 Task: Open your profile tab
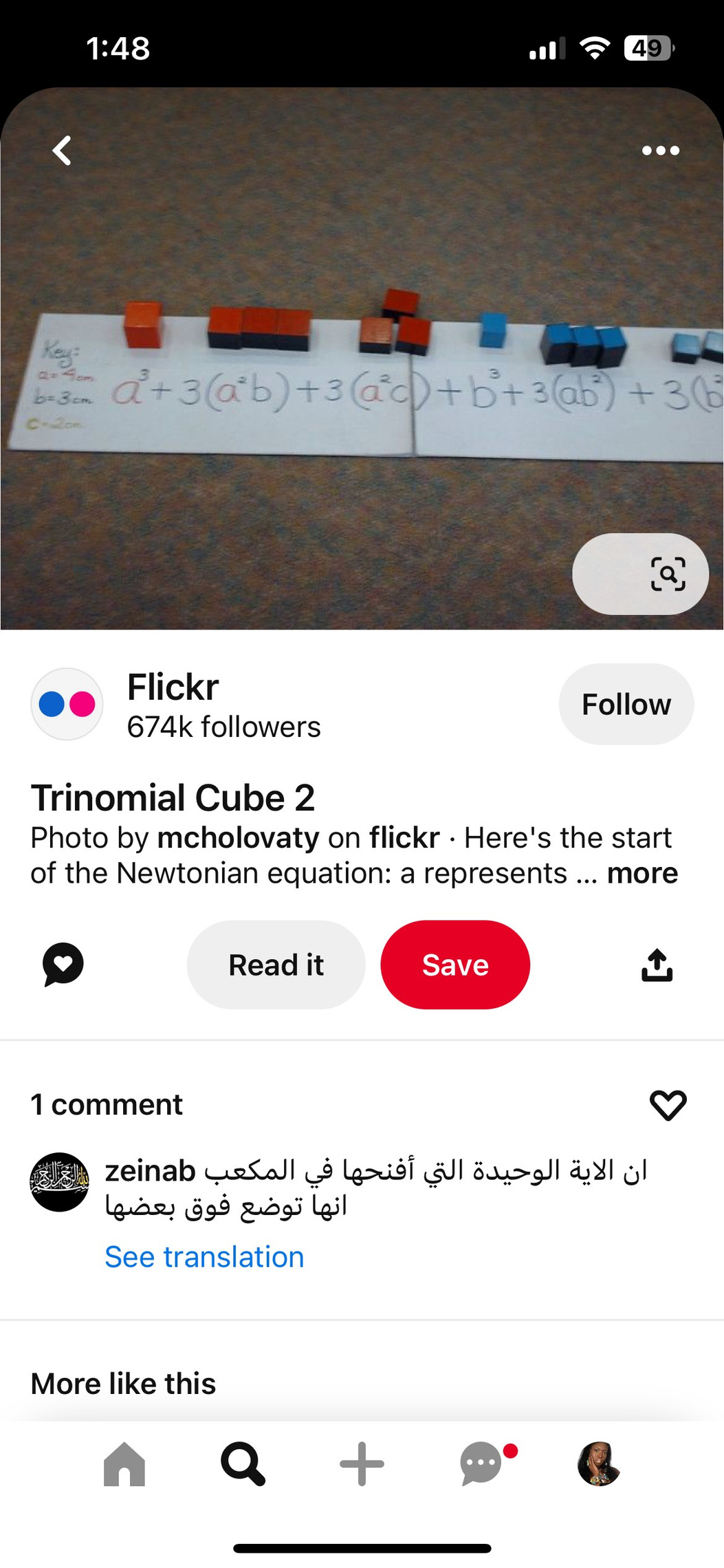(x=599, y=1464)
